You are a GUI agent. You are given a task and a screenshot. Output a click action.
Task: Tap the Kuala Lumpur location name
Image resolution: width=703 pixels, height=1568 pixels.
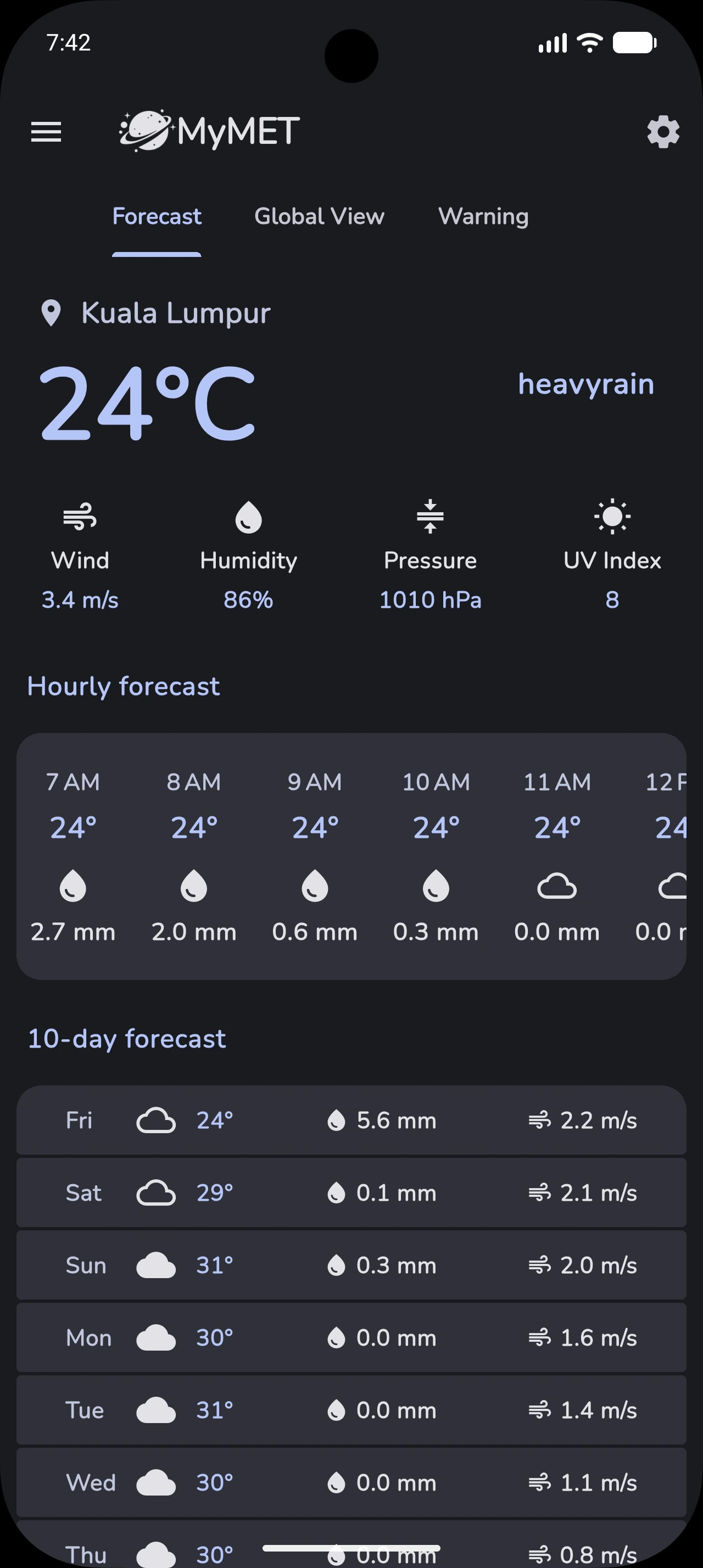pyautogui.click(x=176, y=312)
